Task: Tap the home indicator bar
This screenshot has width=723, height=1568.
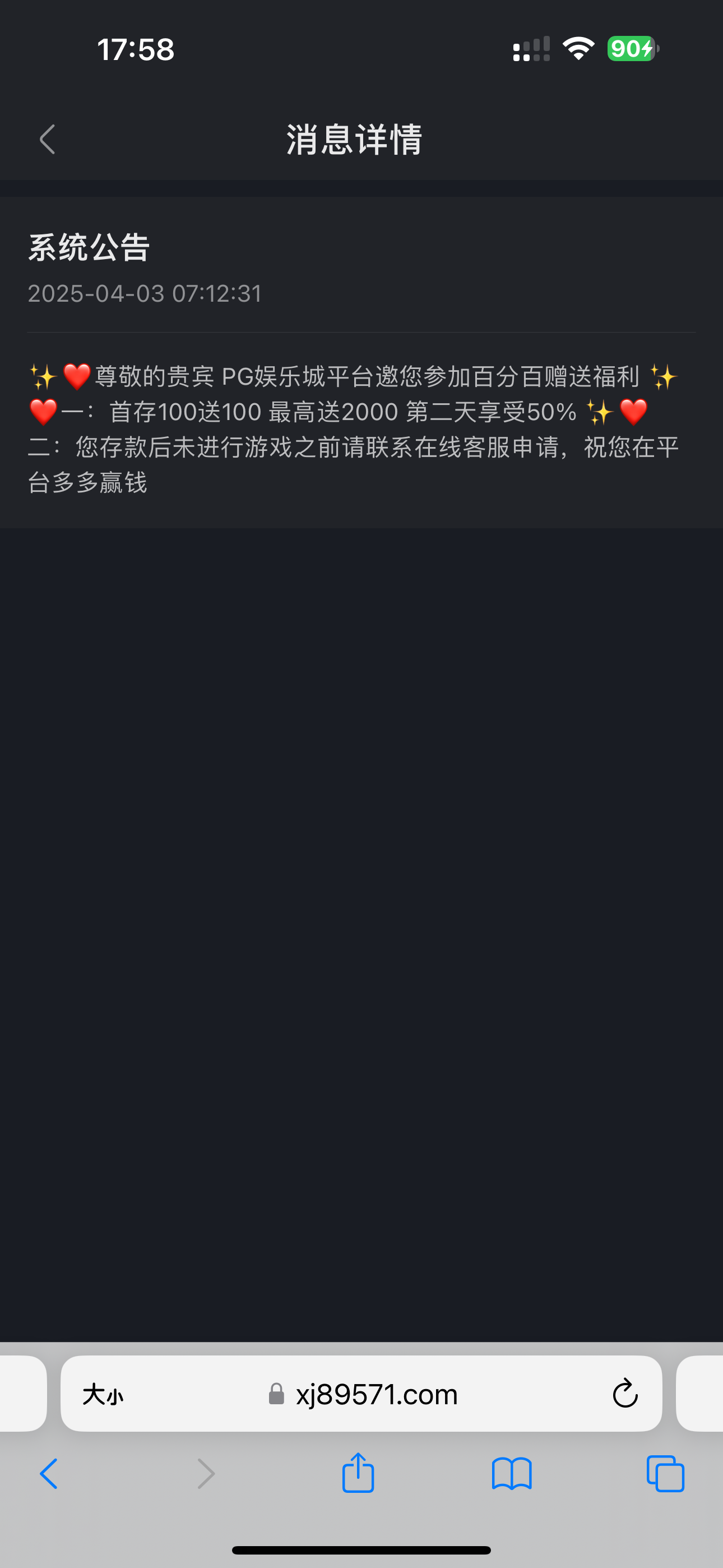Action: 361,1548
